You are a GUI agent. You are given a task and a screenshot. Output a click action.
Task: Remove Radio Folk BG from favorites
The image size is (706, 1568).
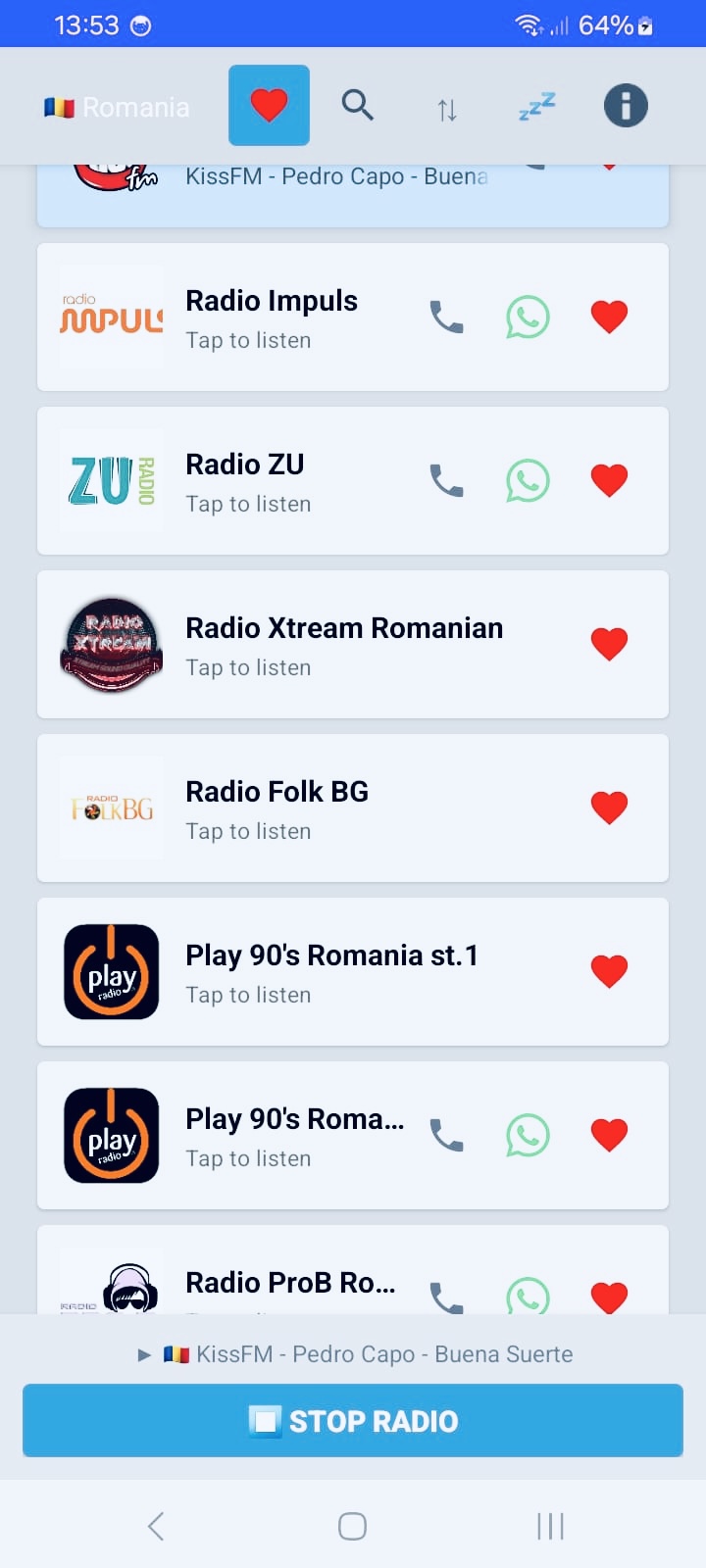click(x=609, y=808)
